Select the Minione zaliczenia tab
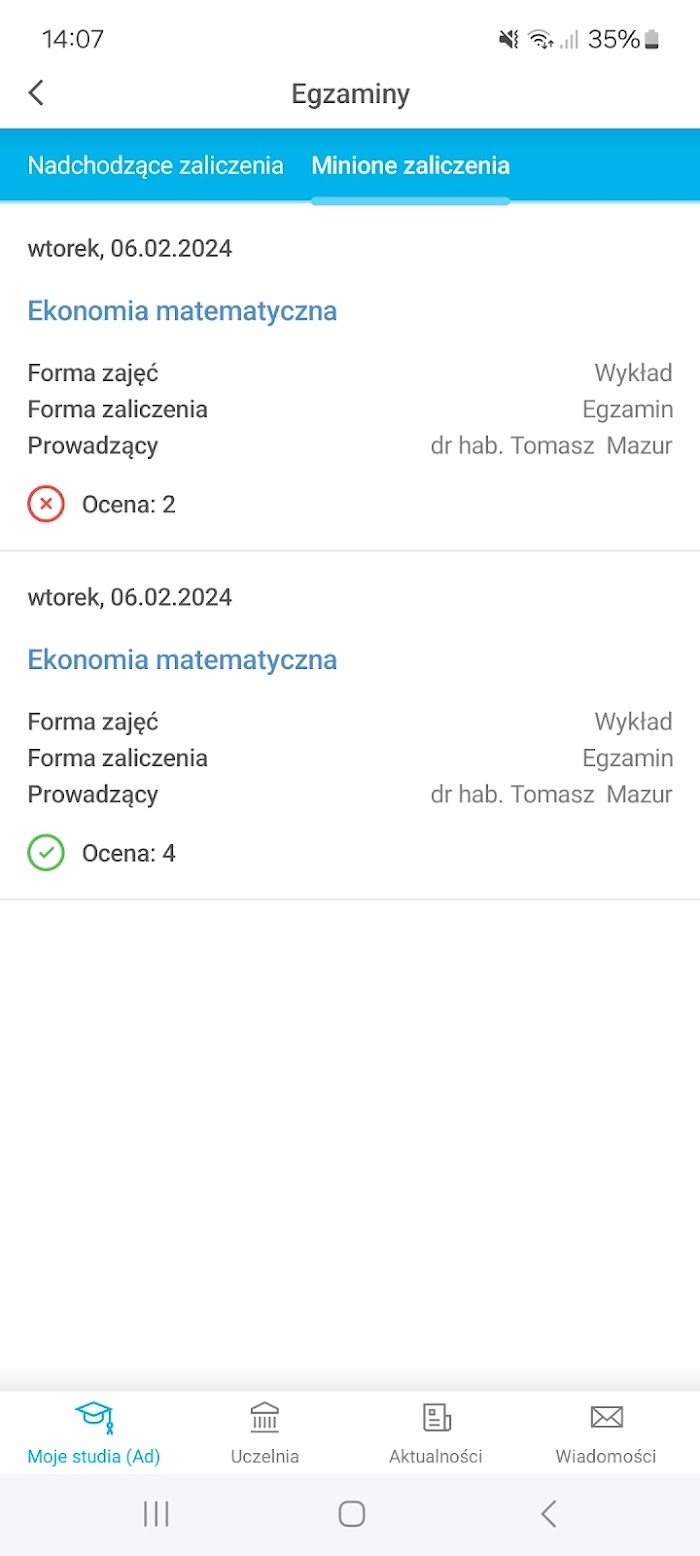 [410, 165]
